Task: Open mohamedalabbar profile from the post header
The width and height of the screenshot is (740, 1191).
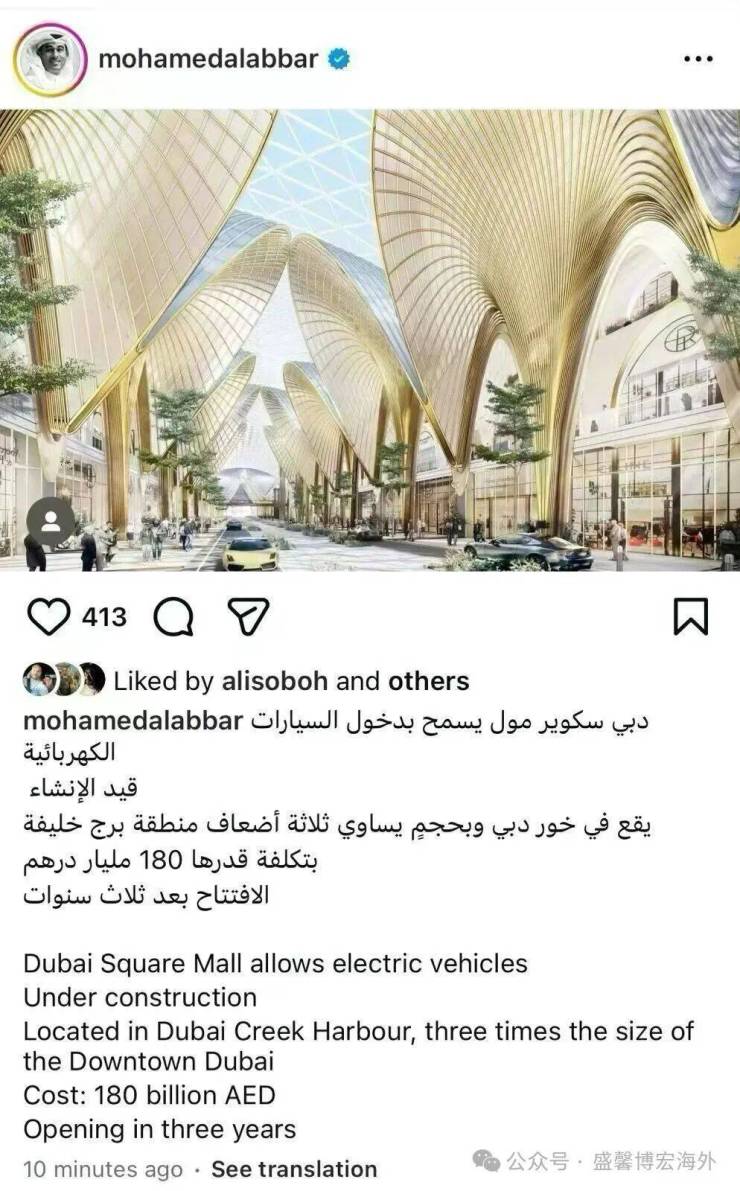Action: tap(208, 59)
